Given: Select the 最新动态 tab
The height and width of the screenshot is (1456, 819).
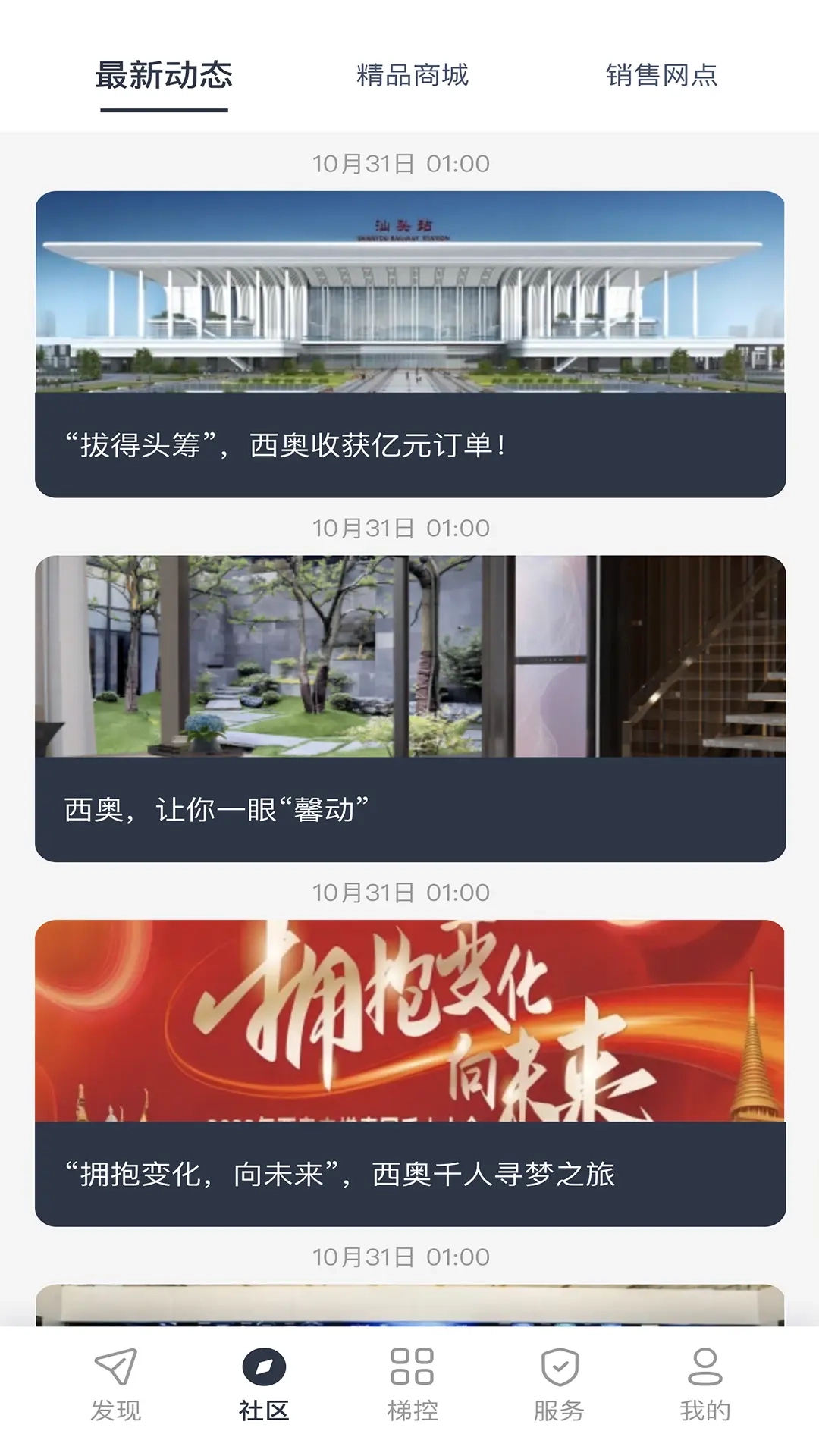Looking at the screenshot, I should point(162,76).
